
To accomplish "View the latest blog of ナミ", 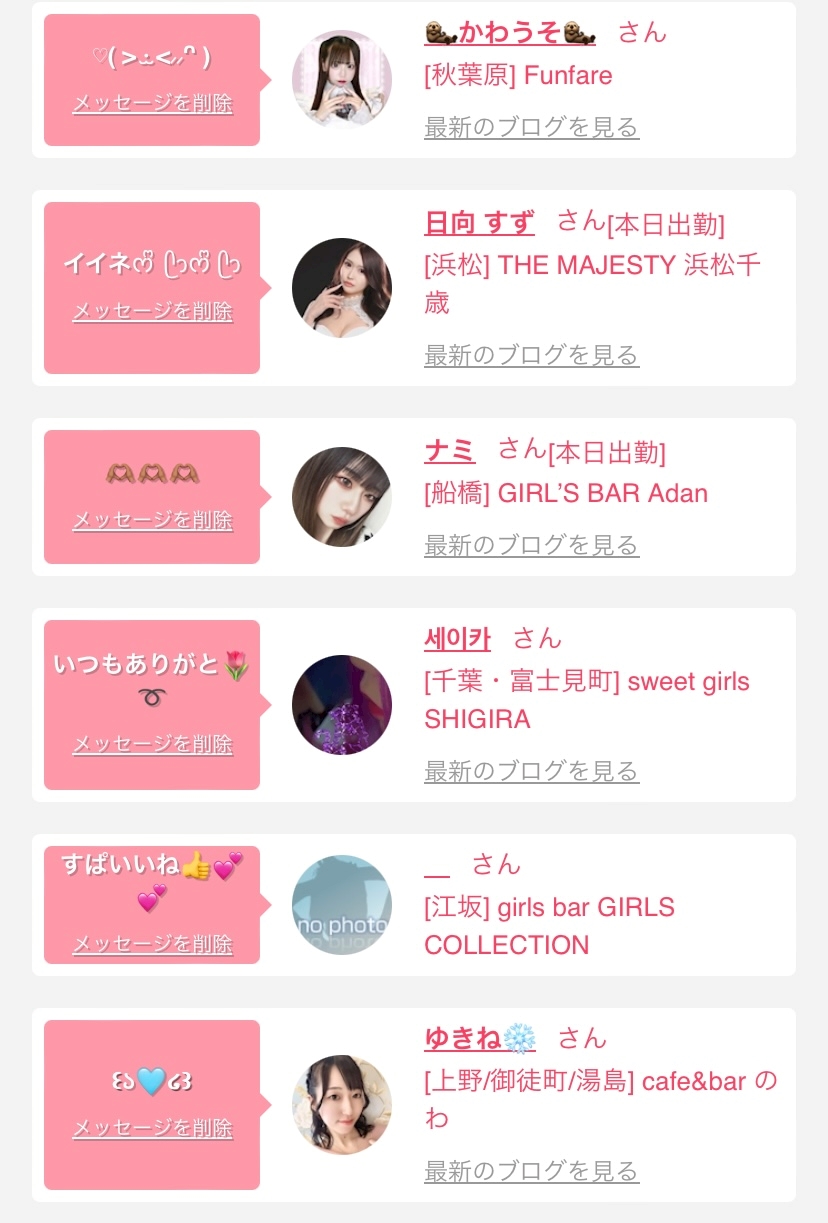I will click(531, 545).
